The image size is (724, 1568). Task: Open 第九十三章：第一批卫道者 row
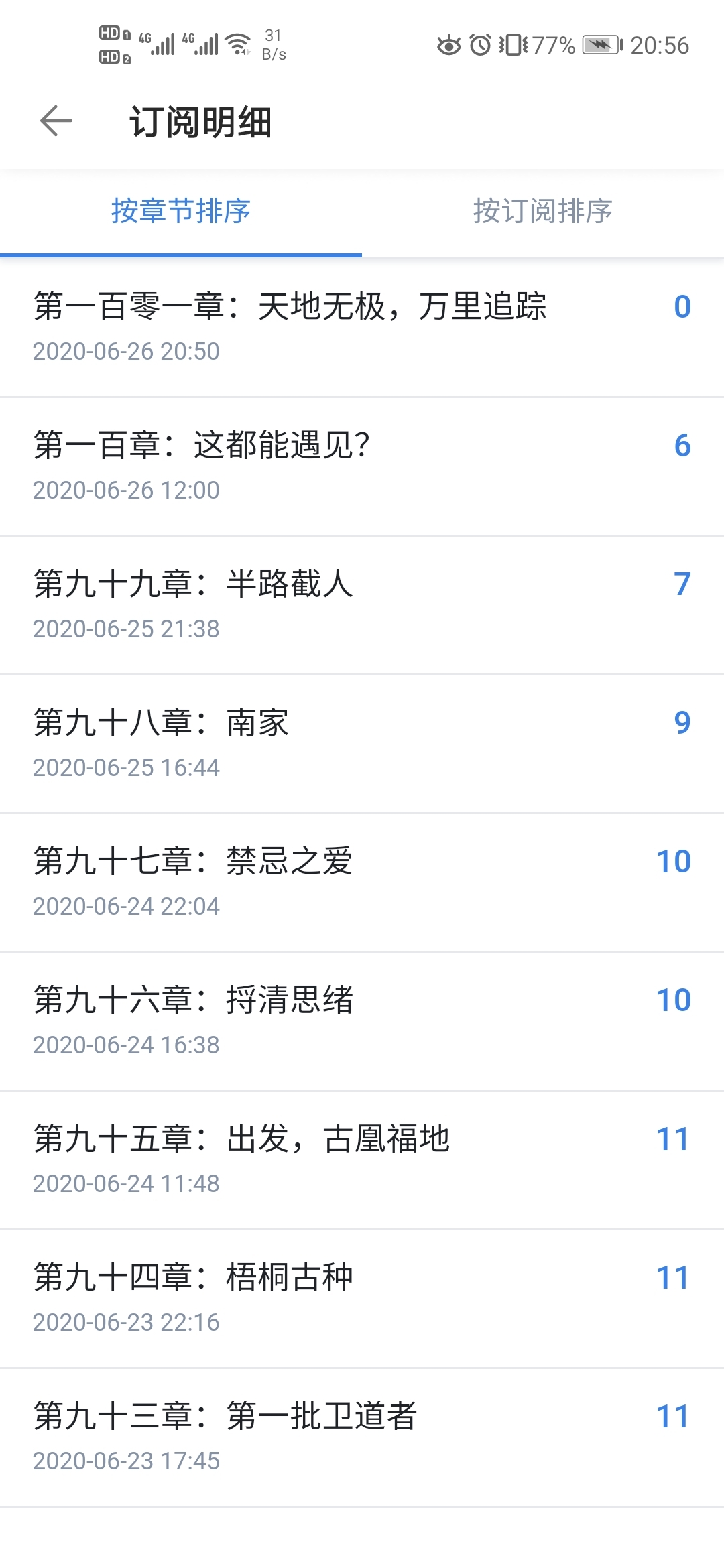[362, 1437]
